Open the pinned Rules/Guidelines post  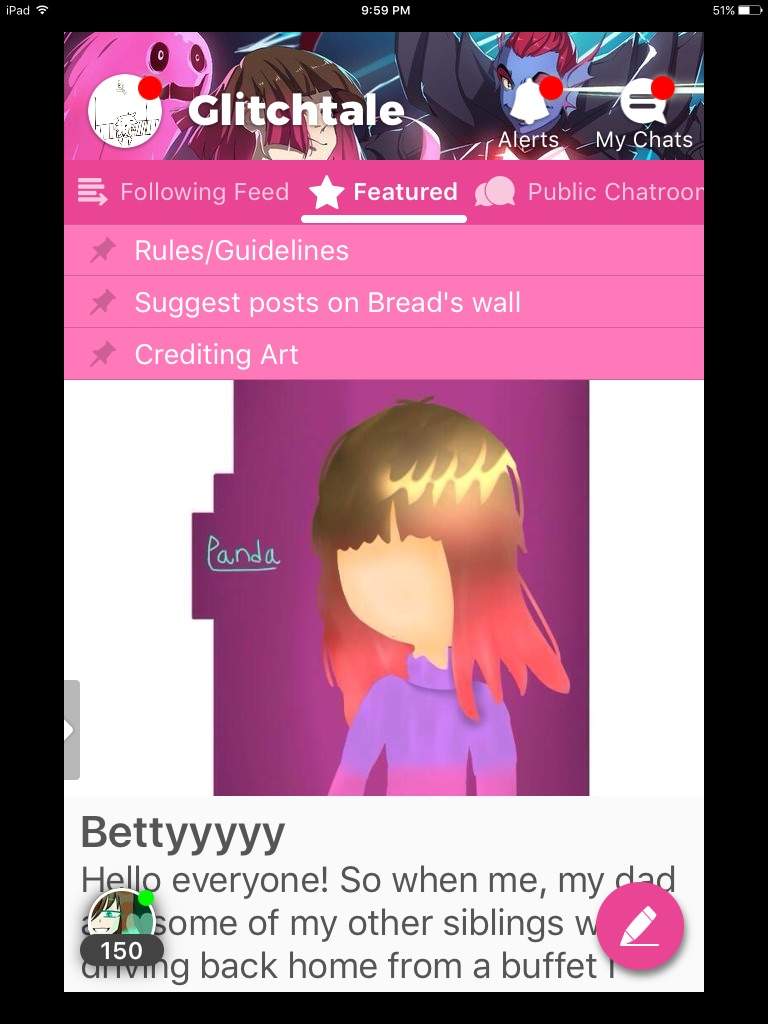(x=241, y=250)
